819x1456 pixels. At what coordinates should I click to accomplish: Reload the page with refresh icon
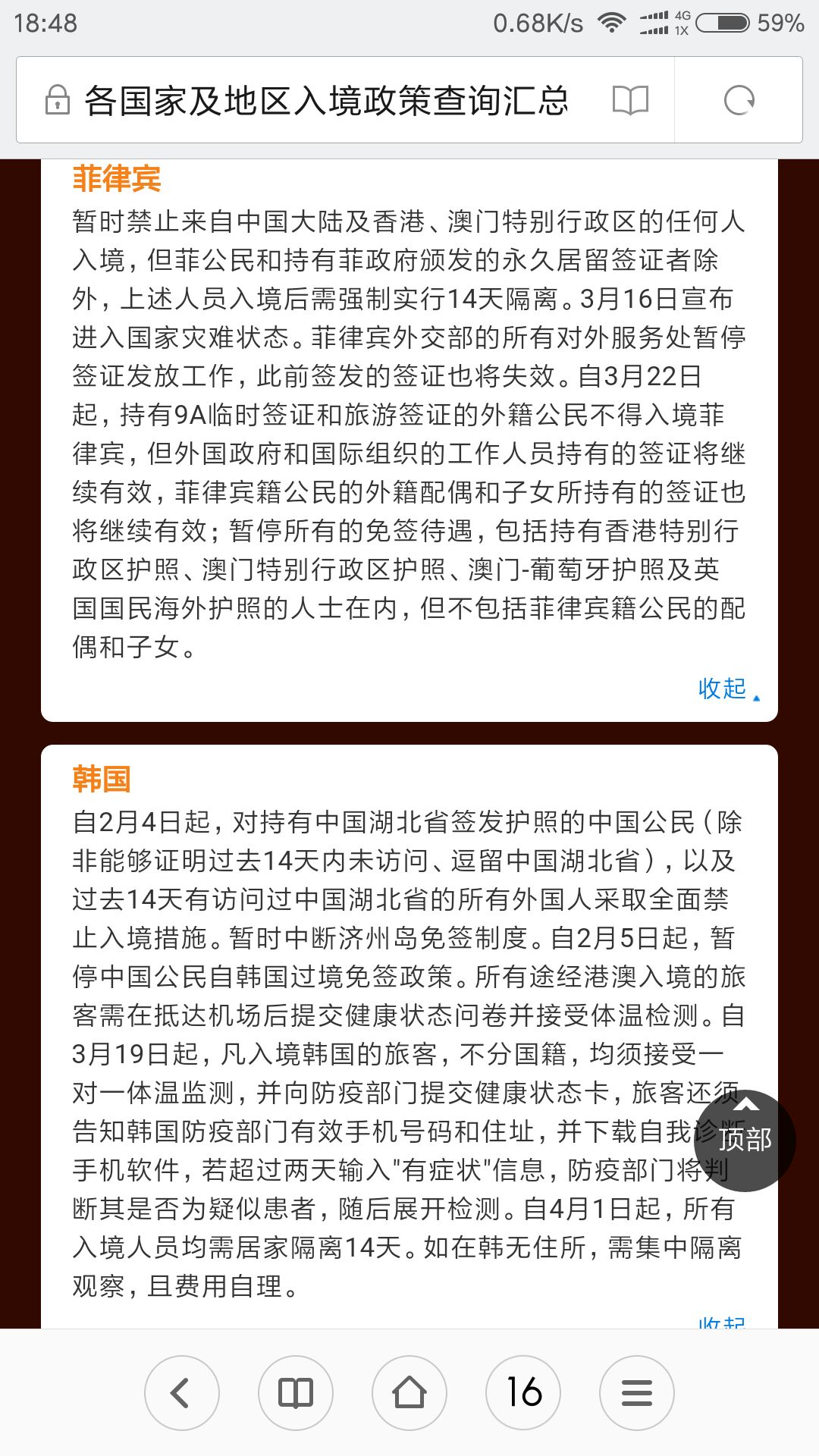739,100
